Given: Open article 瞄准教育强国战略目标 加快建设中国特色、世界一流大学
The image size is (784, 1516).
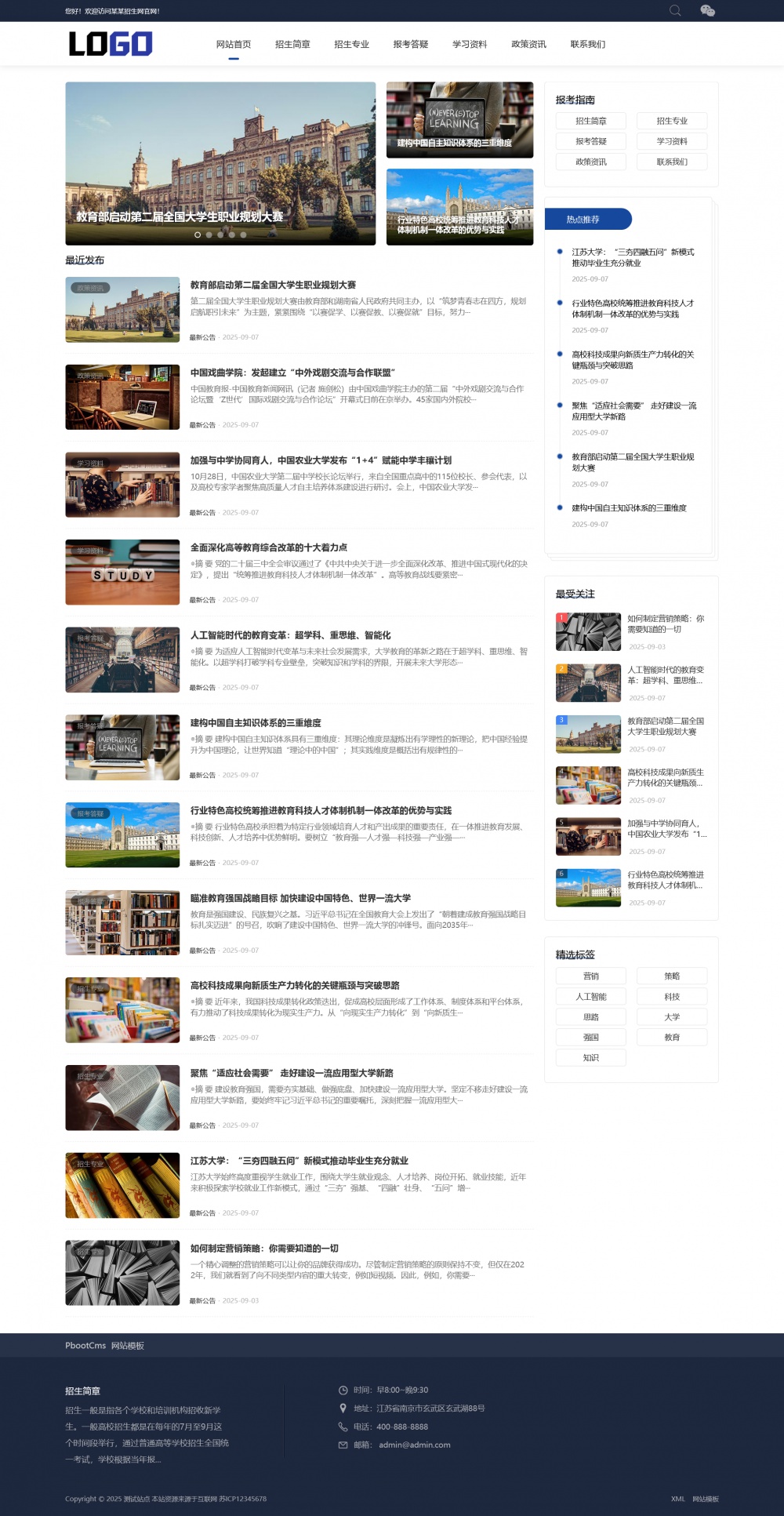Looking at the screenshot, I should [x=300, y=898].
